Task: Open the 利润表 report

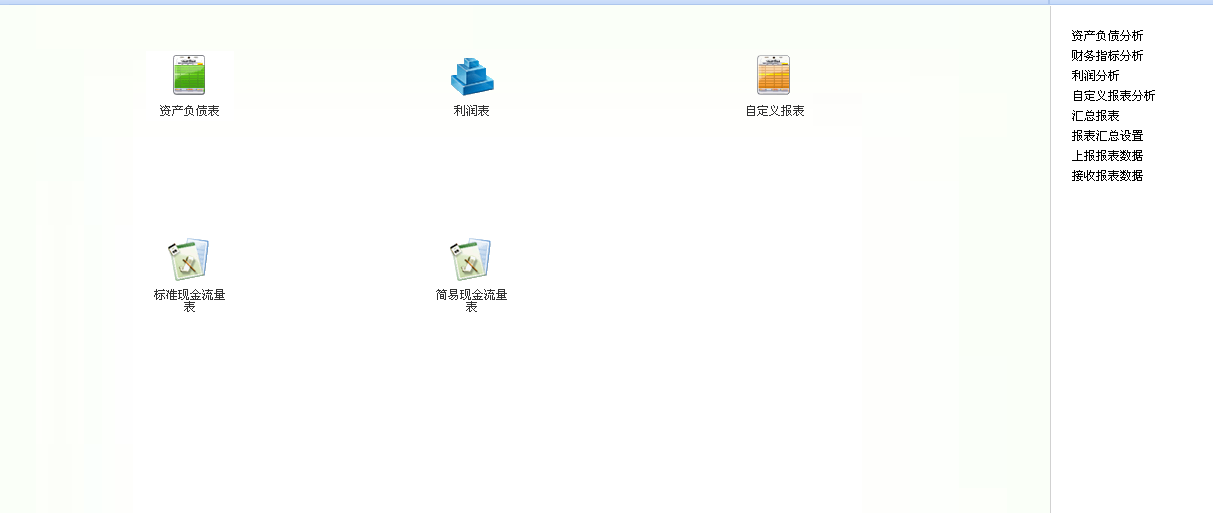Action: click(472, 77)
